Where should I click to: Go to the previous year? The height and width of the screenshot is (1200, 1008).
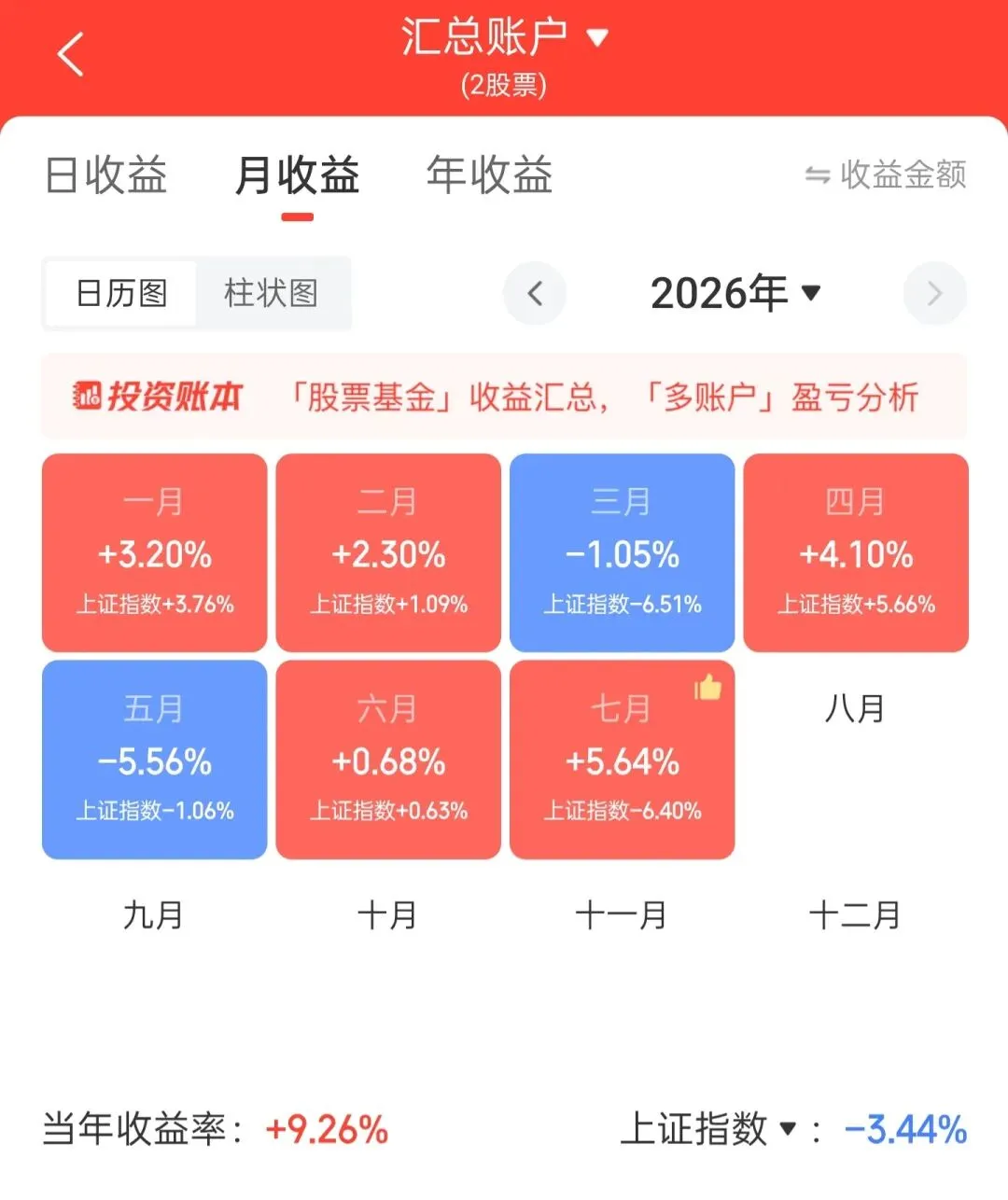point(535,294)
